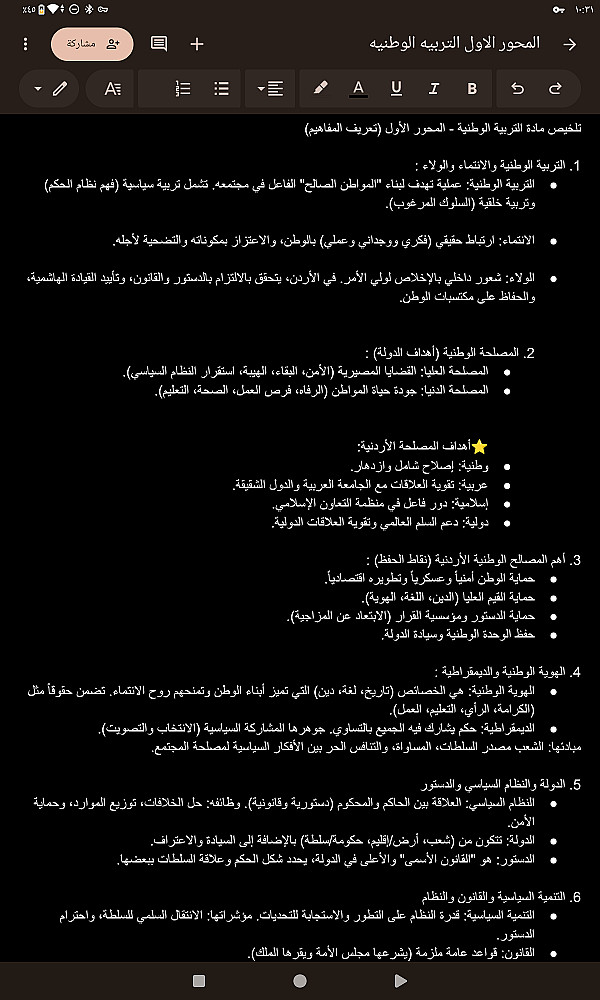This screenshot has width=600, height=1000.
Task: Open the overflow menu
Action: pos(26,44)
